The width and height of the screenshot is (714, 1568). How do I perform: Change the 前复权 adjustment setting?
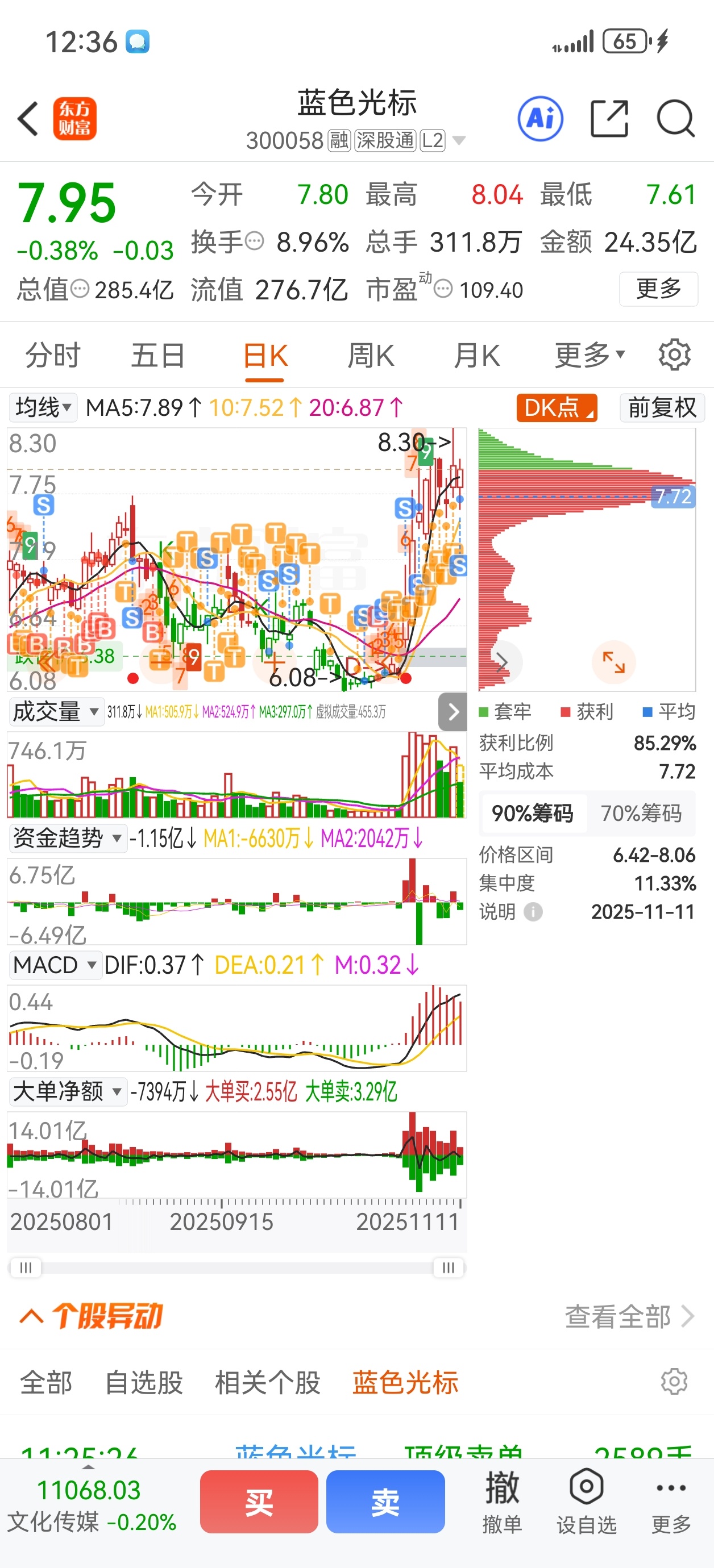(662, 407)
